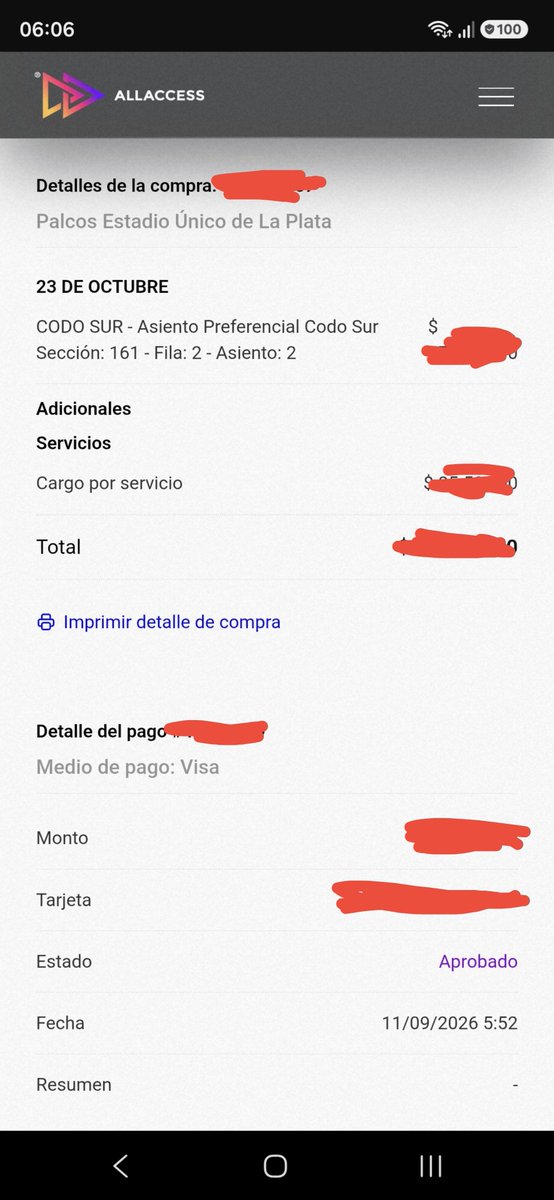Print the purchase detail

pos(159,622)
